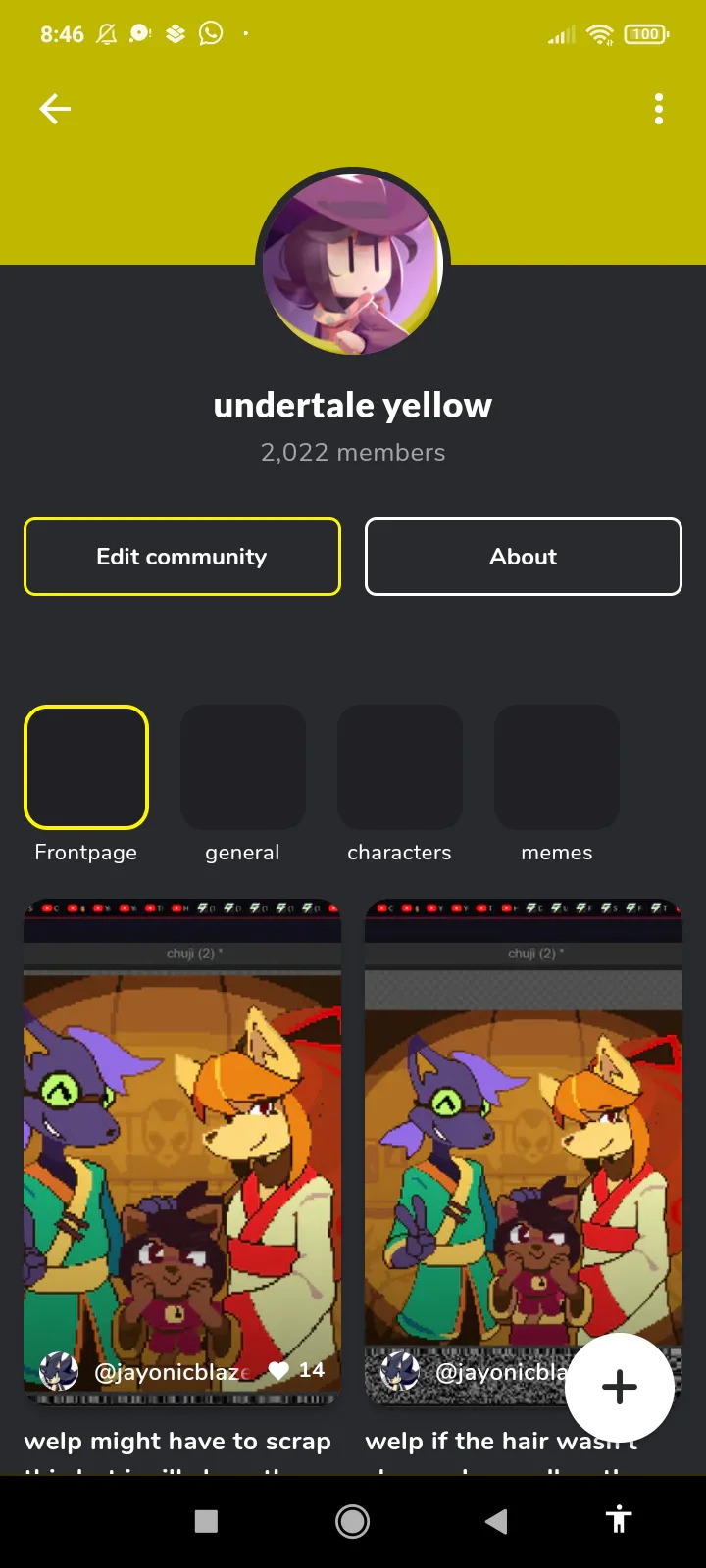This screenshot has height=1568, width=706.
Task: Like the post with 14 hearts
Action: (x=279, y=1370)
